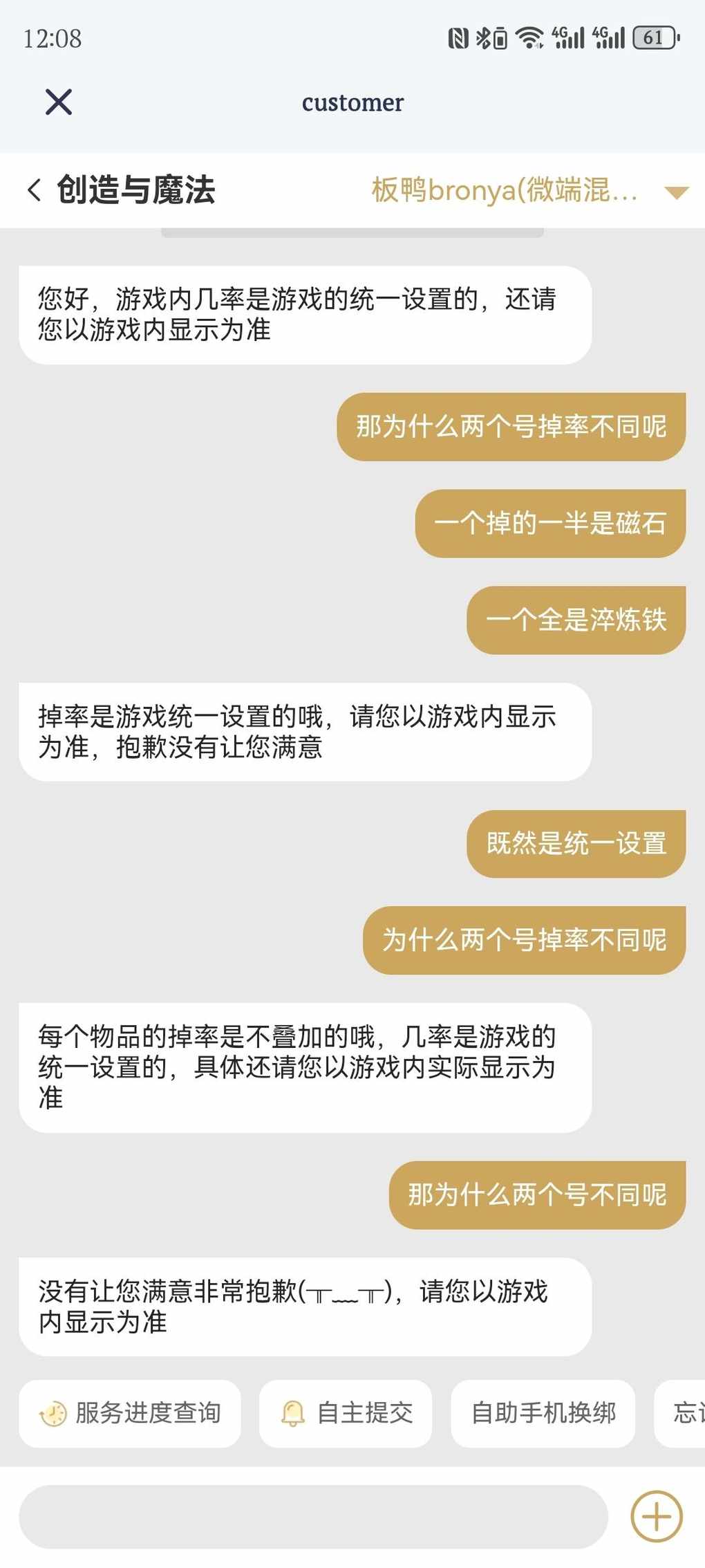Open 服务进度查询 shortcut

coord(130,1413)
